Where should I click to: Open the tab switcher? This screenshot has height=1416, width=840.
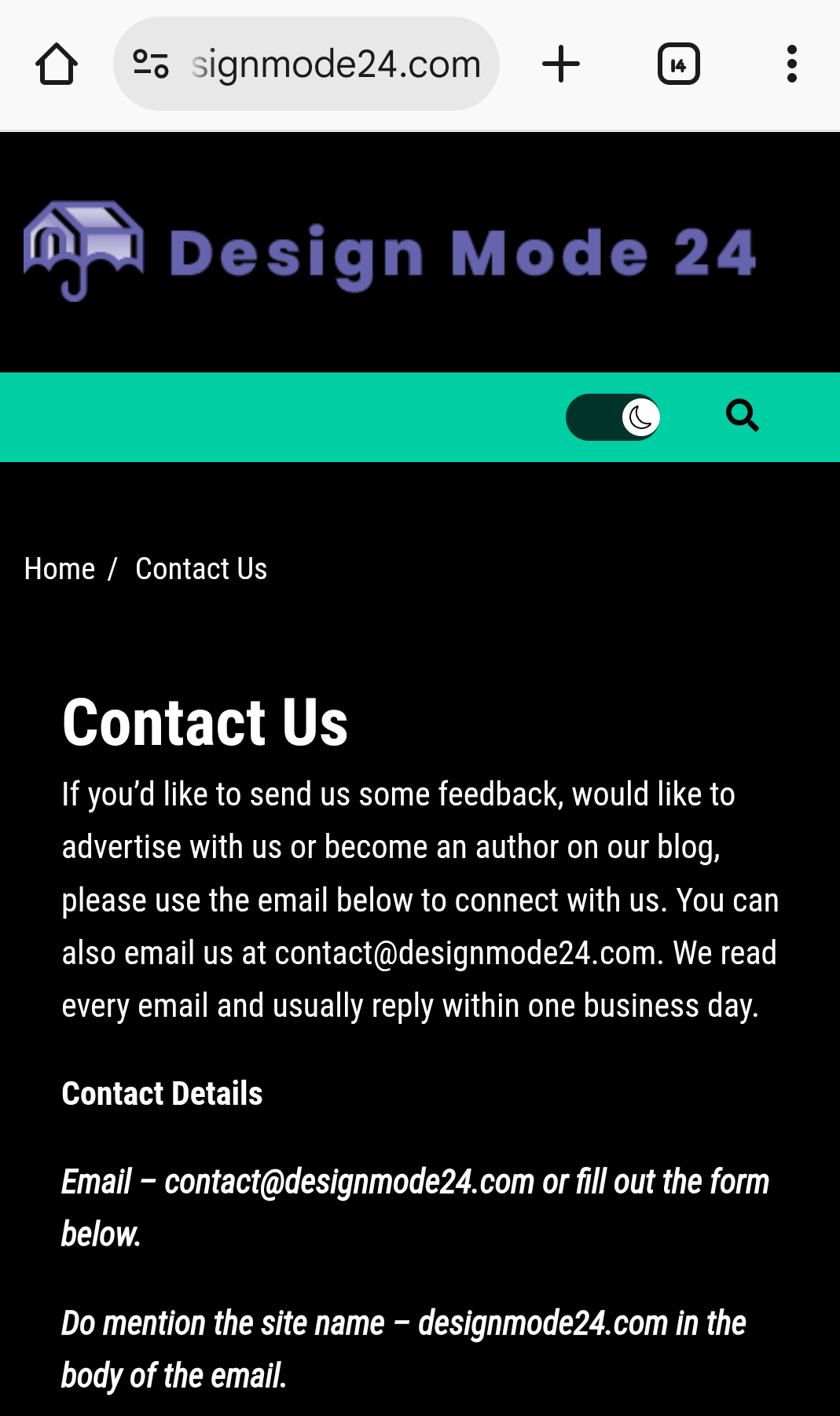pyautogui.click(x=678, y=64)
